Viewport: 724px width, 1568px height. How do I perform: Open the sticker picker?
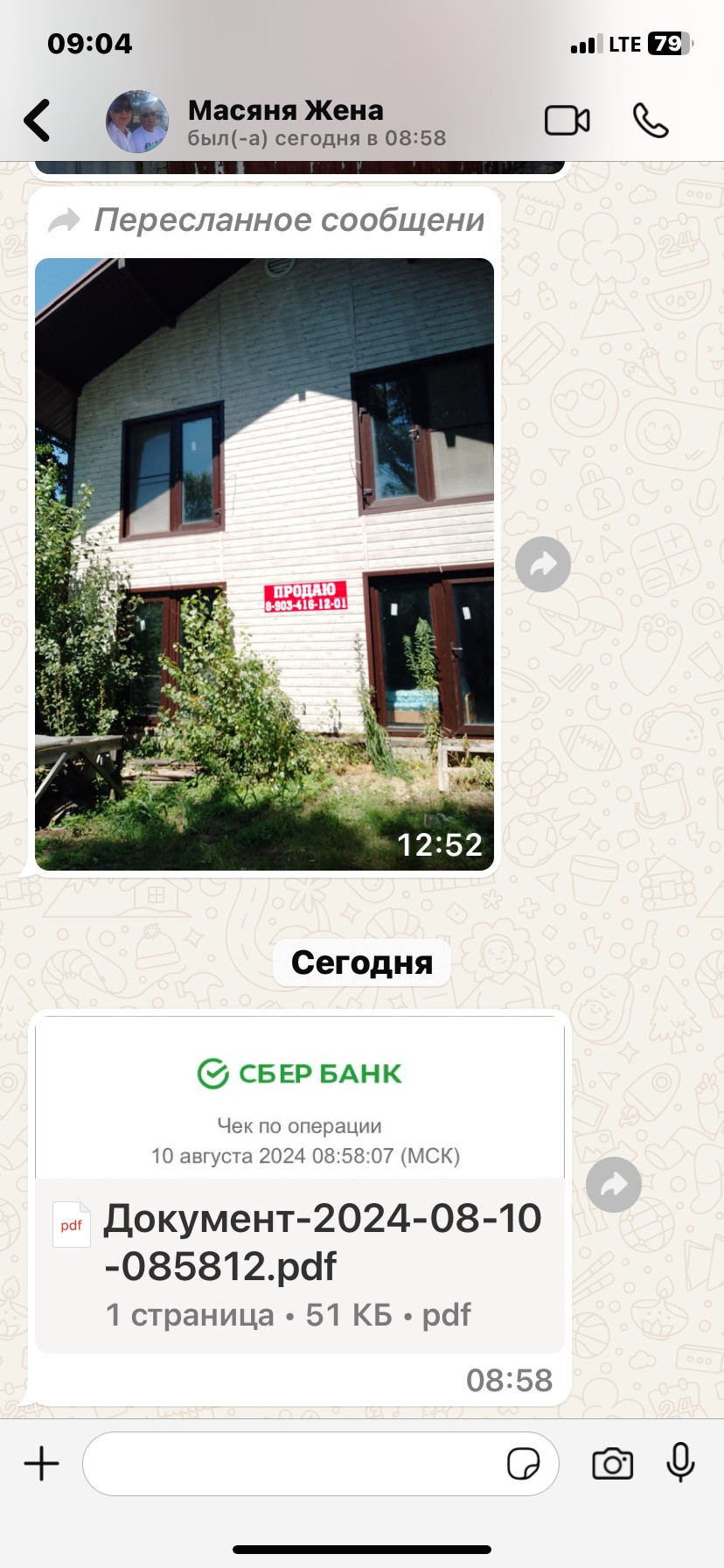click(x=523, y=1464)
